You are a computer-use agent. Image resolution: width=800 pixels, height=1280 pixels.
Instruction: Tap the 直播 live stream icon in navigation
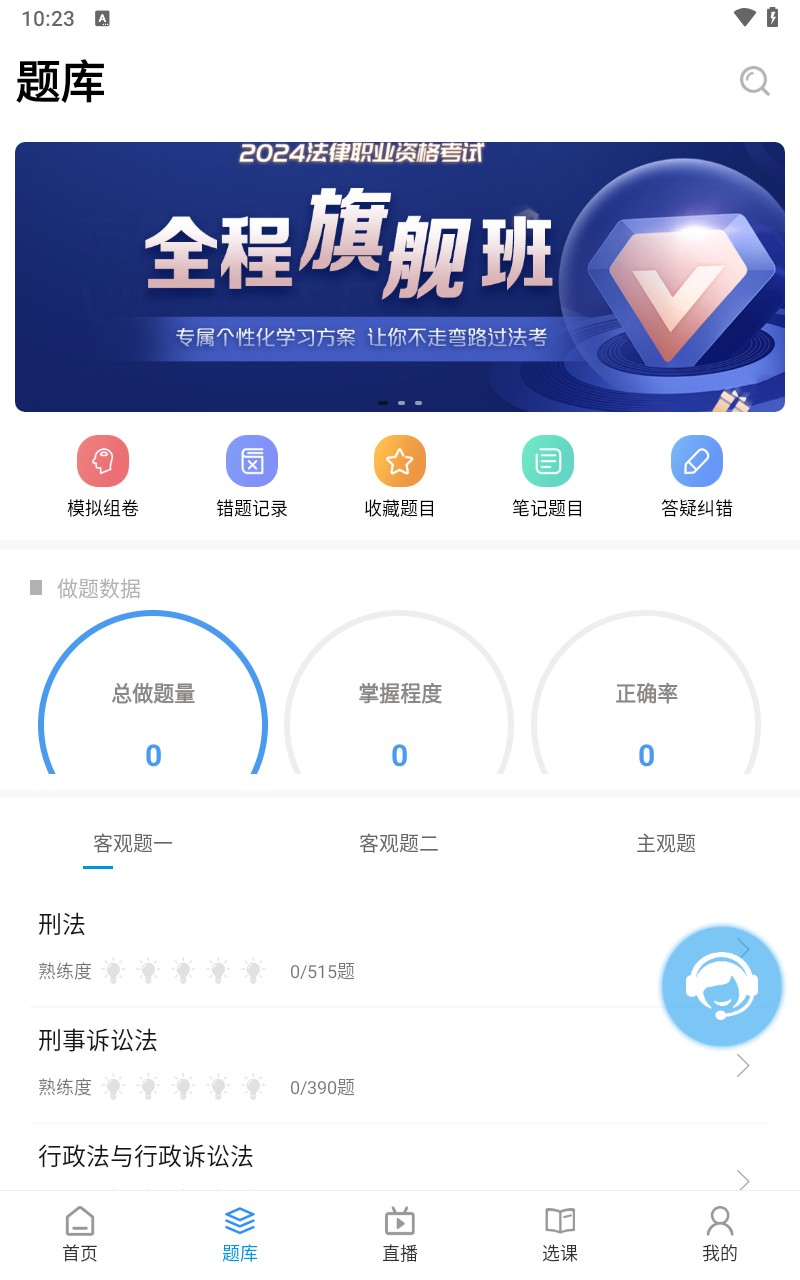pos(399,1230)
